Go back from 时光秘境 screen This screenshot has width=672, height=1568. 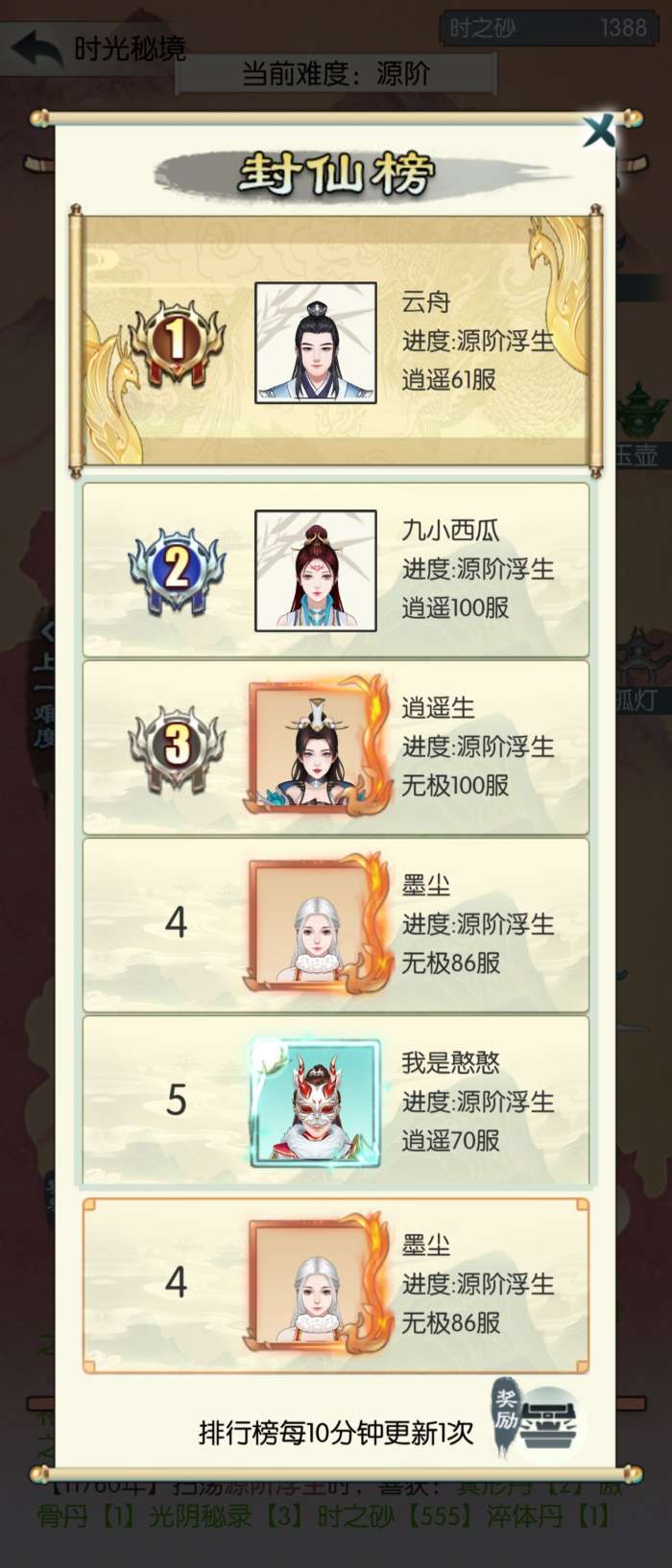click(x=36, y=48)
